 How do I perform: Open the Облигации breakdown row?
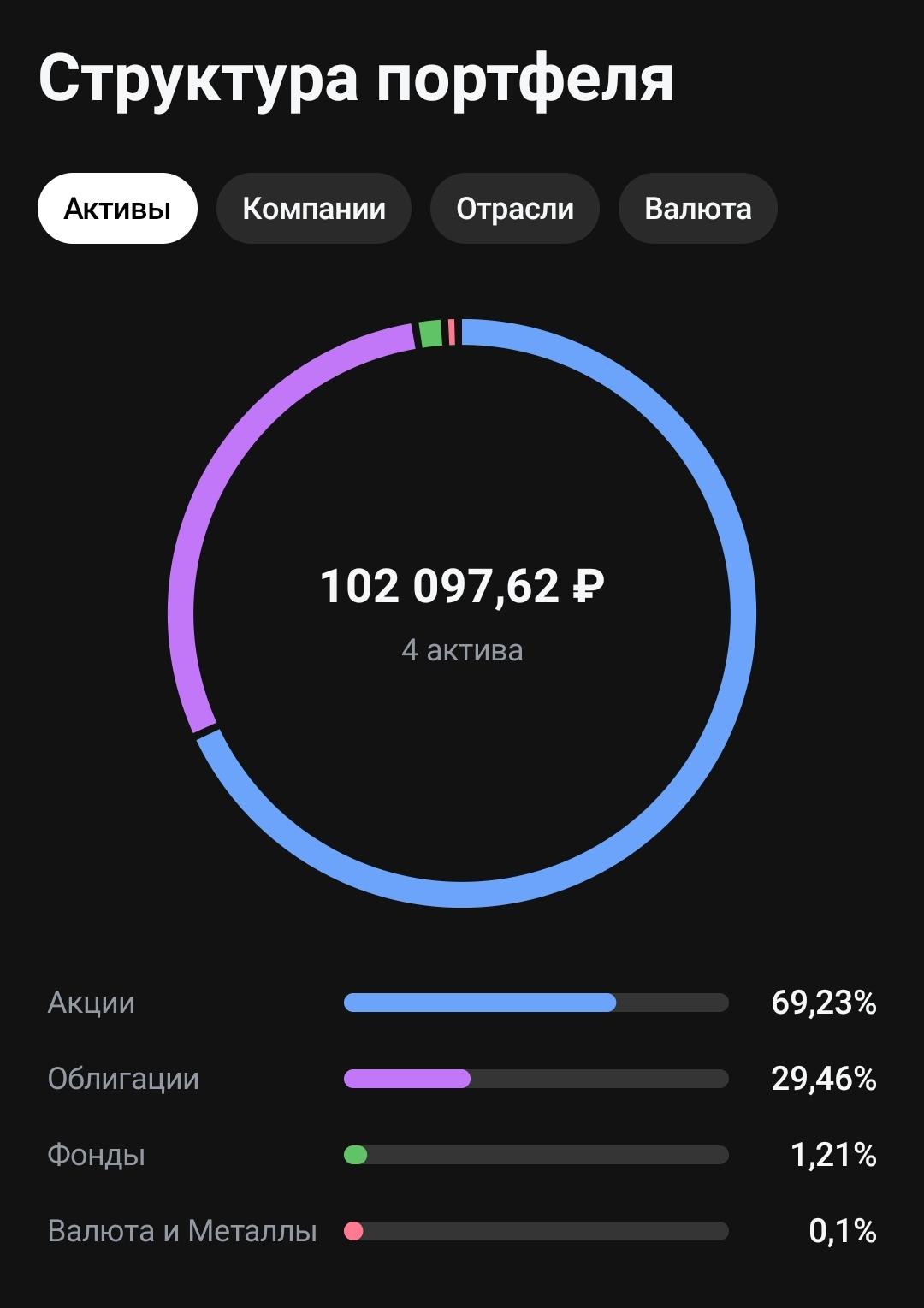462,1079
